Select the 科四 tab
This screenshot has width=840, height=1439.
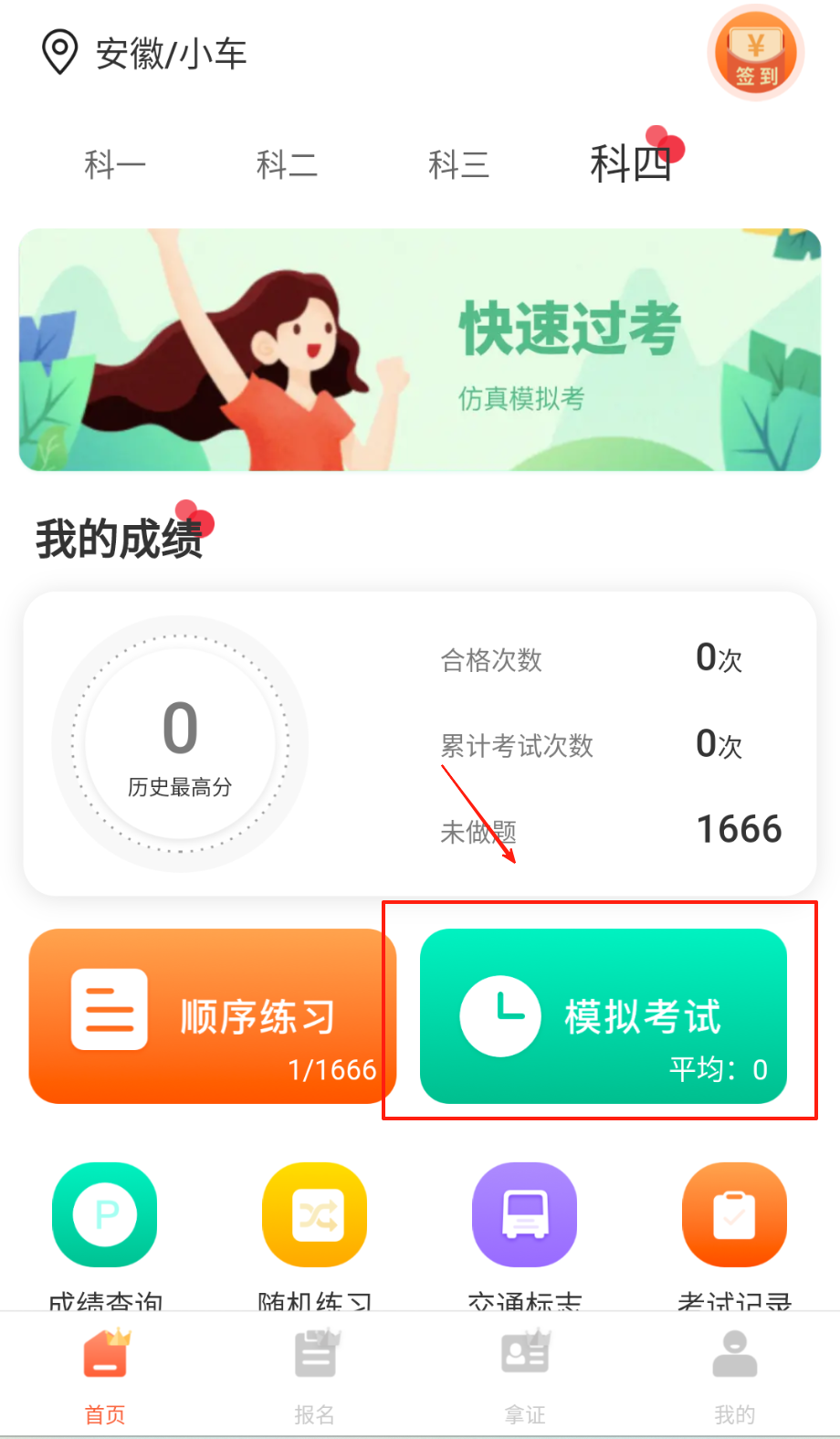(631, 164)
